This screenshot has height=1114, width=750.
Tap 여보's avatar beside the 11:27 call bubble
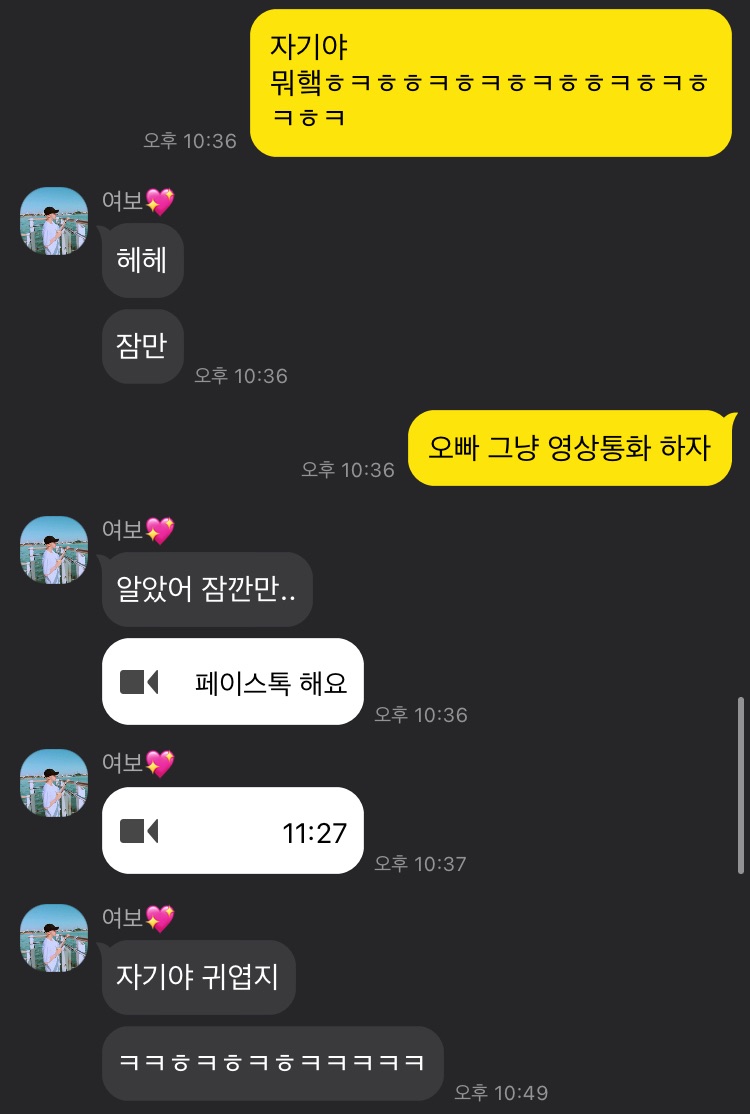[54, 783]
